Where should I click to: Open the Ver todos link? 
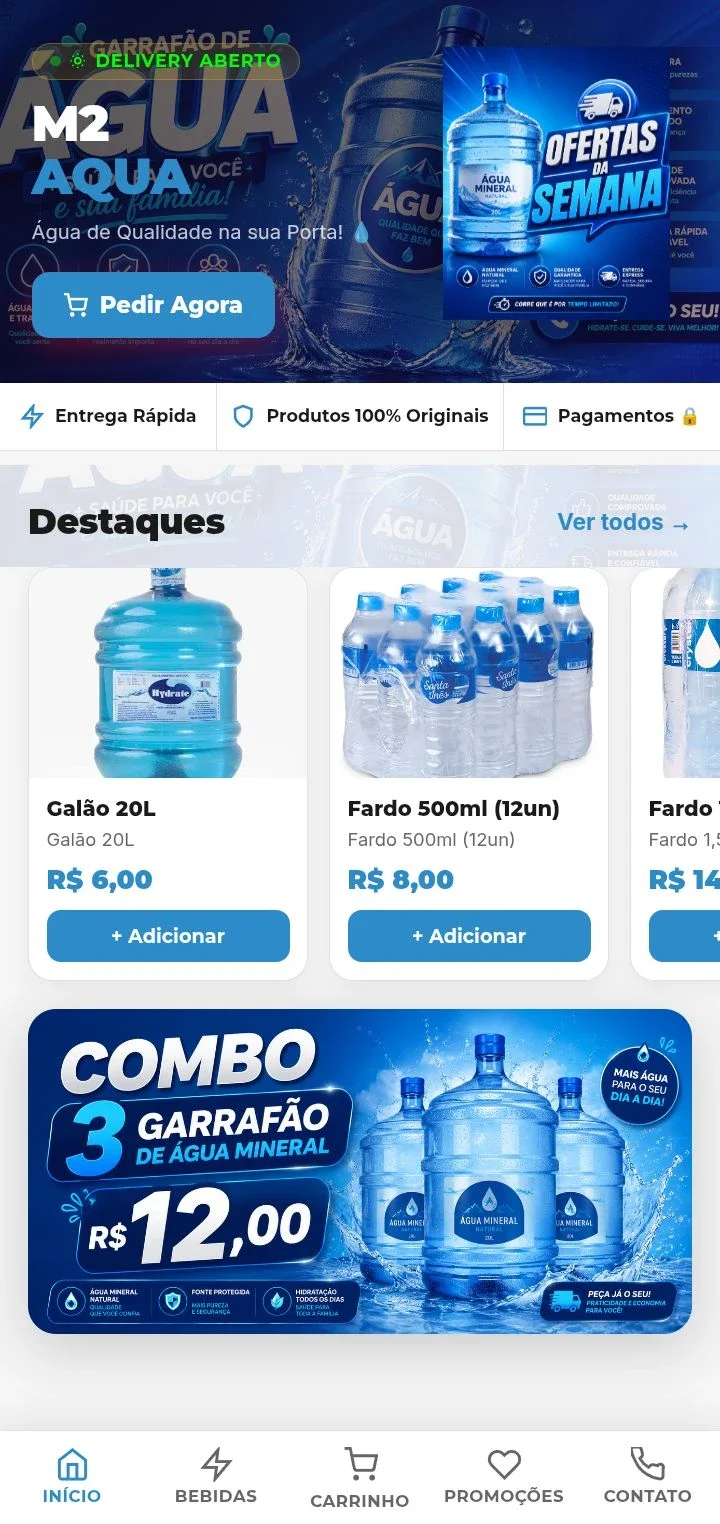pos(624,522)
